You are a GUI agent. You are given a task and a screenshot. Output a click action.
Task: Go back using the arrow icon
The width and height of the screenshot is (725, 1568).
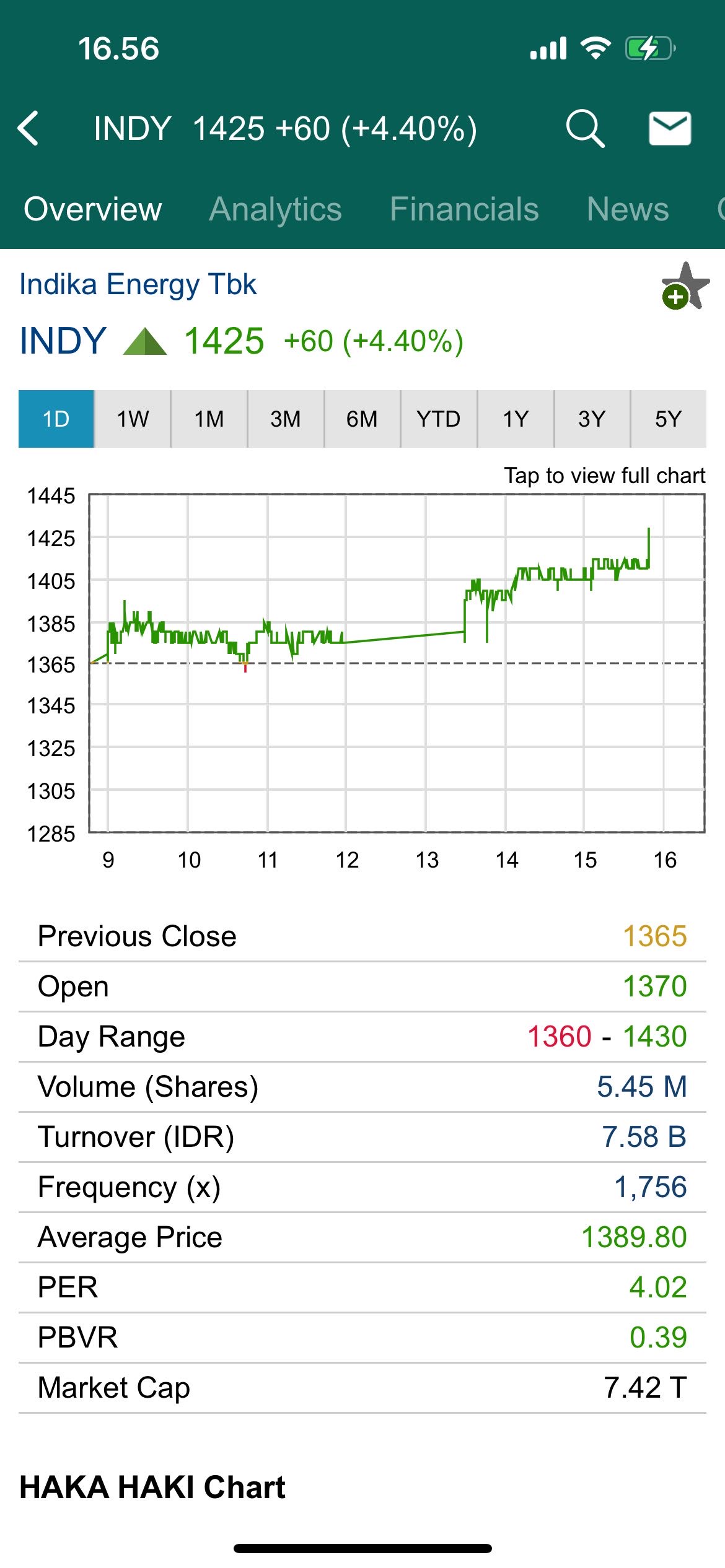tap(29, 129)
